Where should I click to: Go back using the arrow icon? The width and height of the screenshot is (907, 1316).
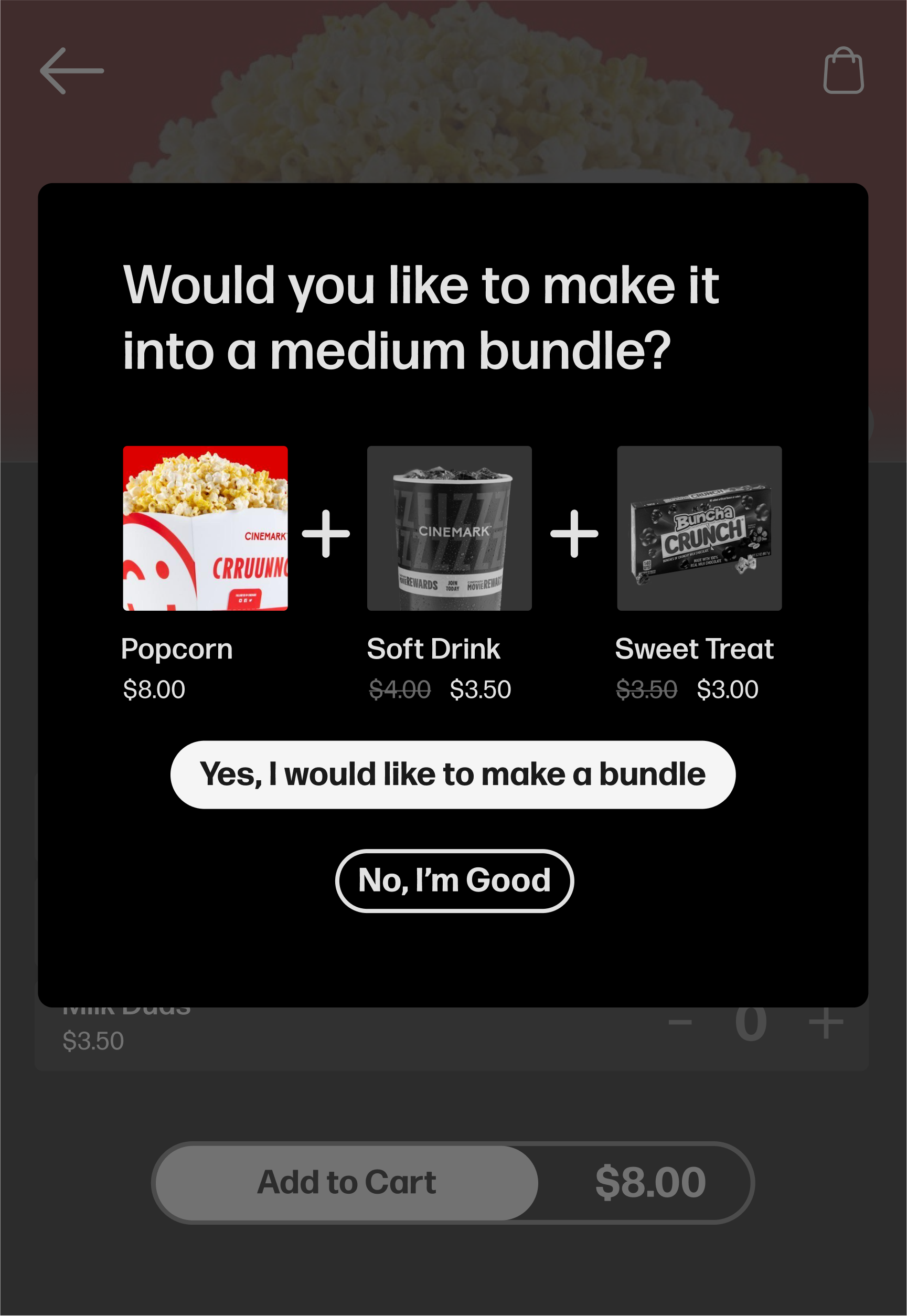(71, 71)
